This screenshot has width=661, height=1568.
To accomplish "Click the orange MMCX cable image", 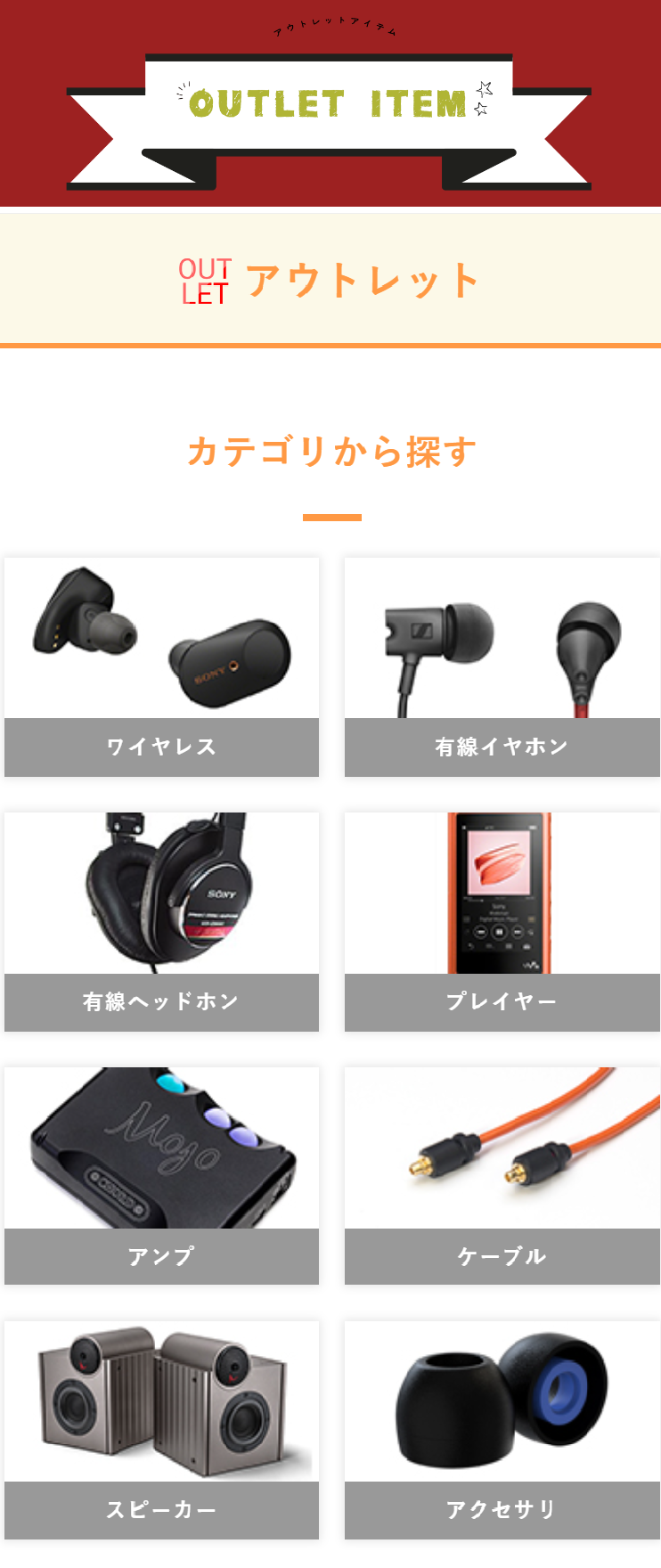I will pos(501,1147).
